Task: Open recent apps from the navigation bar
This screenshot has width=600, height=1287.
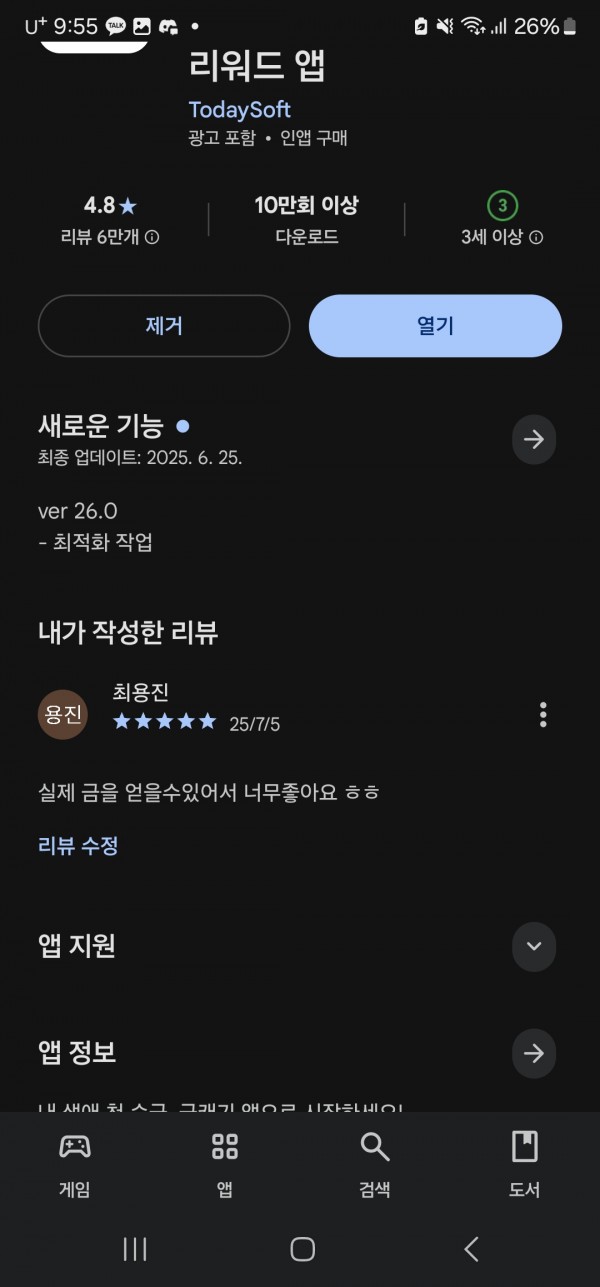Action: coord(135,1249)
